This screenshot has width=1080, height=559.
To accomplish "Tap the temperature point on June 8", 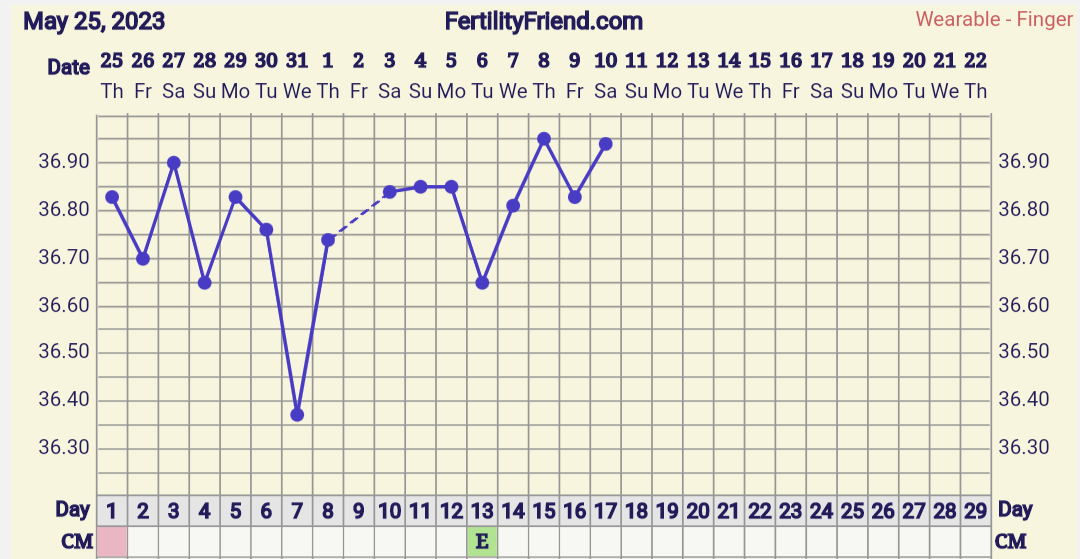I will coord(544,139).
